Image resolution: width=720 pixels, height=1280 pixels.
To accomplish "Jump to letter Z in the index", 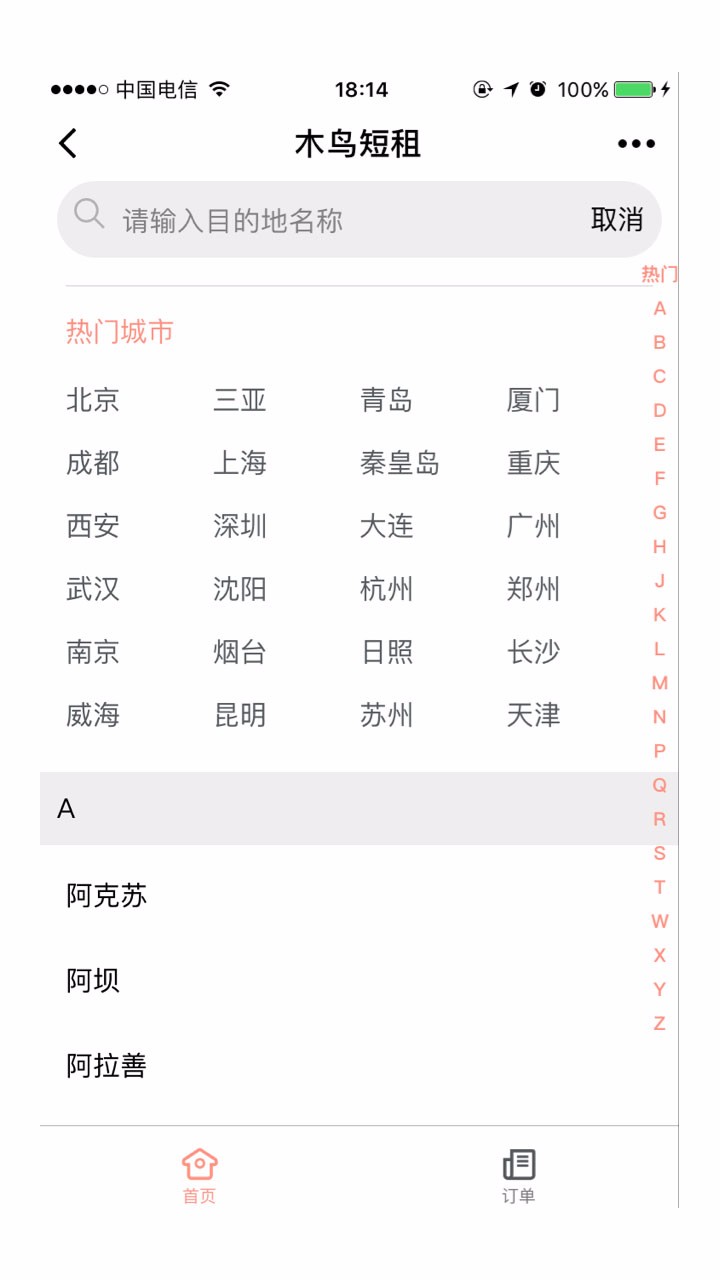I will [659, 1023].
